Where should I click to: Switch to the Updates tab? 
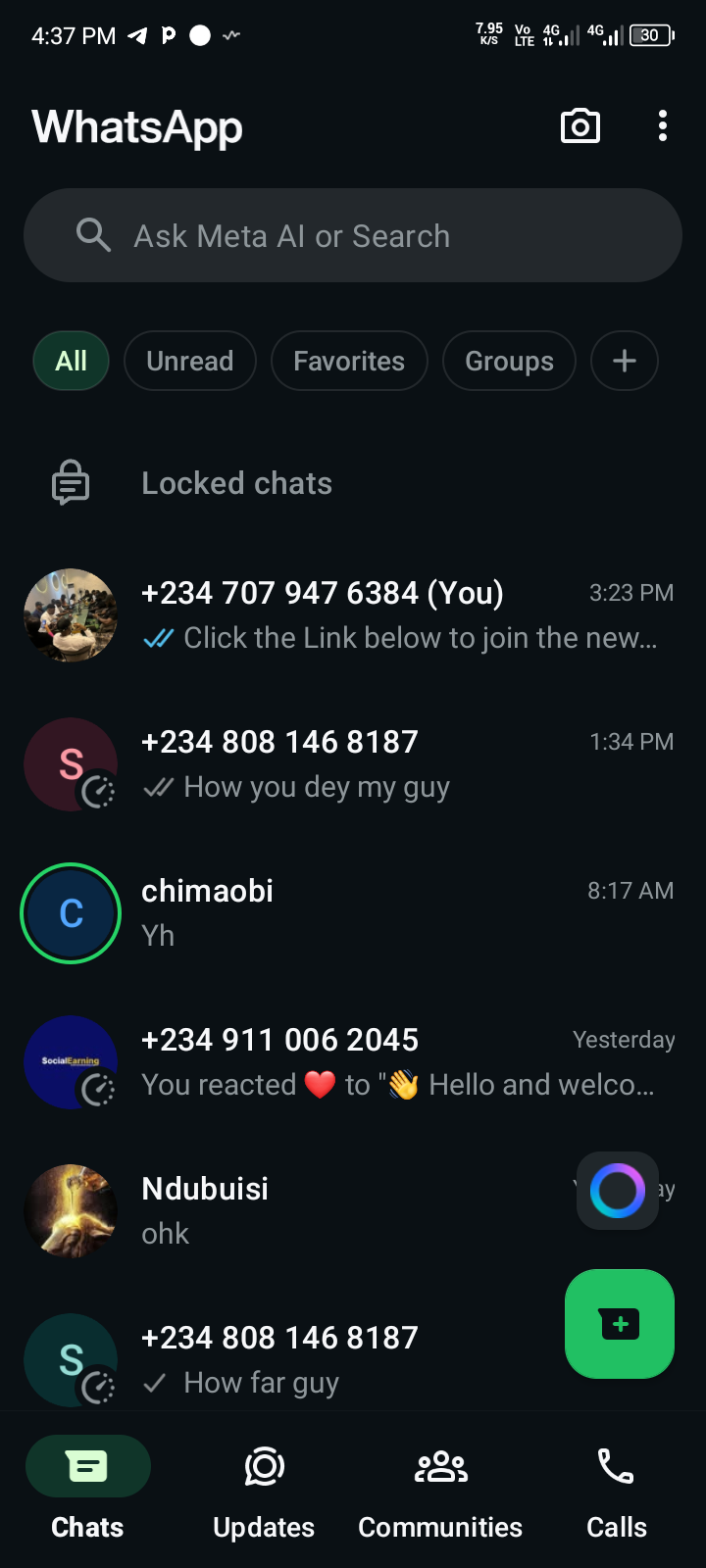tap(264, 1486)
